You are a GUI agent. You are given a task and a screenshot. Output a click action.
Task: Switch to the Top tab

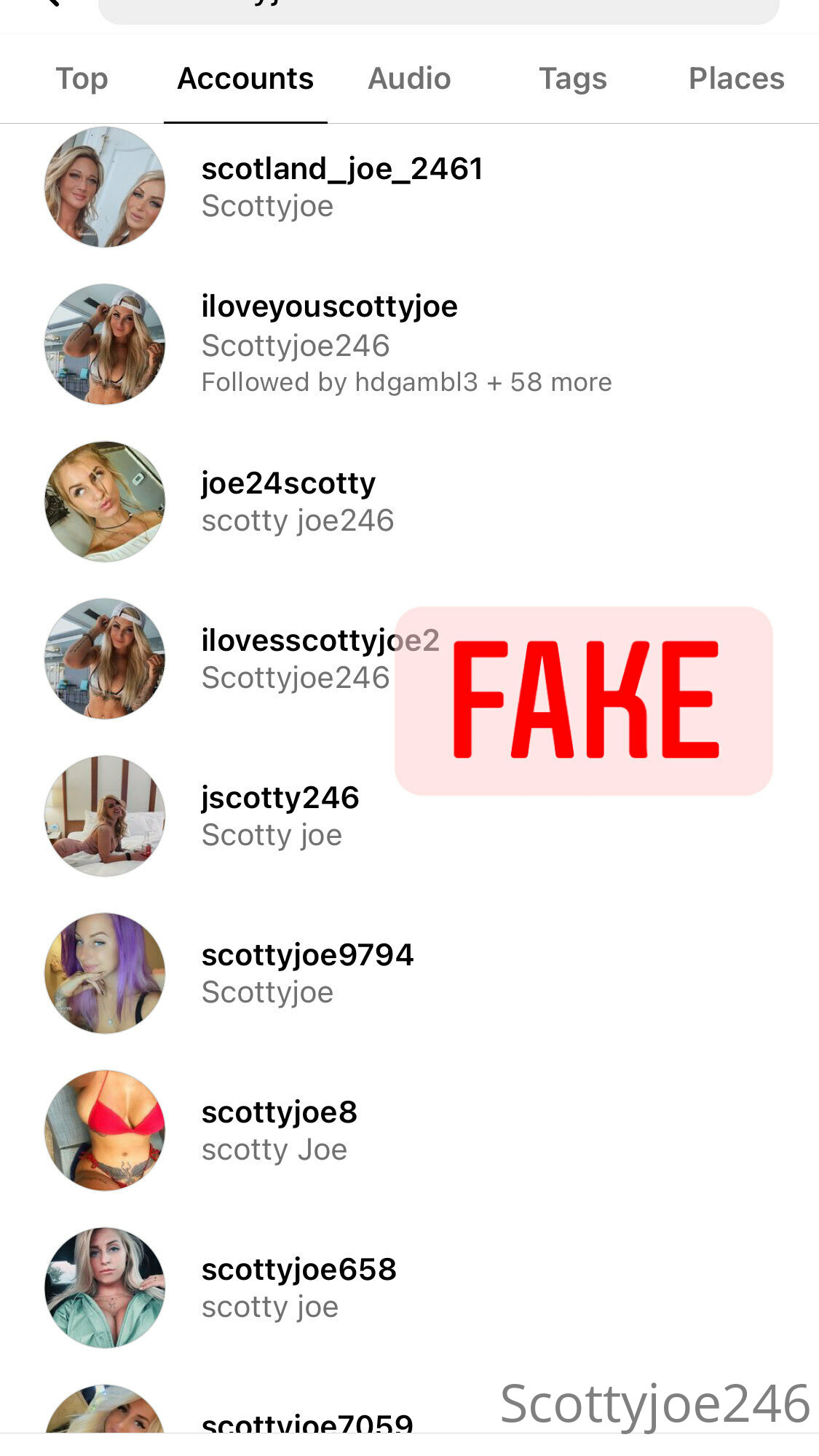coord(82,79)
